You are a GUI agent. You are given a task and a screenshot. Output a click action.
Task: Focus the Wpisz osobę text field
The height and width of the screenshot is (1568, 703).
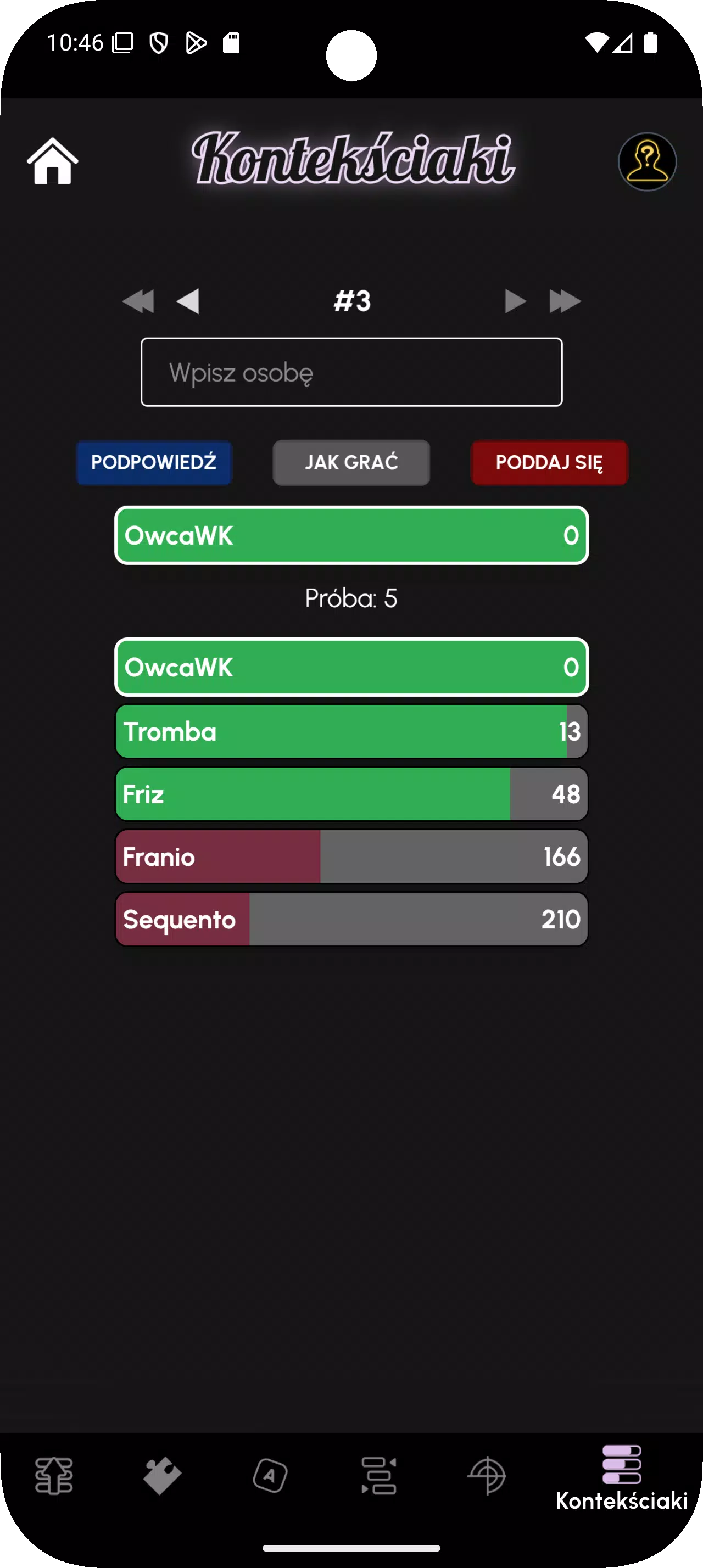(x=351, y=372)
